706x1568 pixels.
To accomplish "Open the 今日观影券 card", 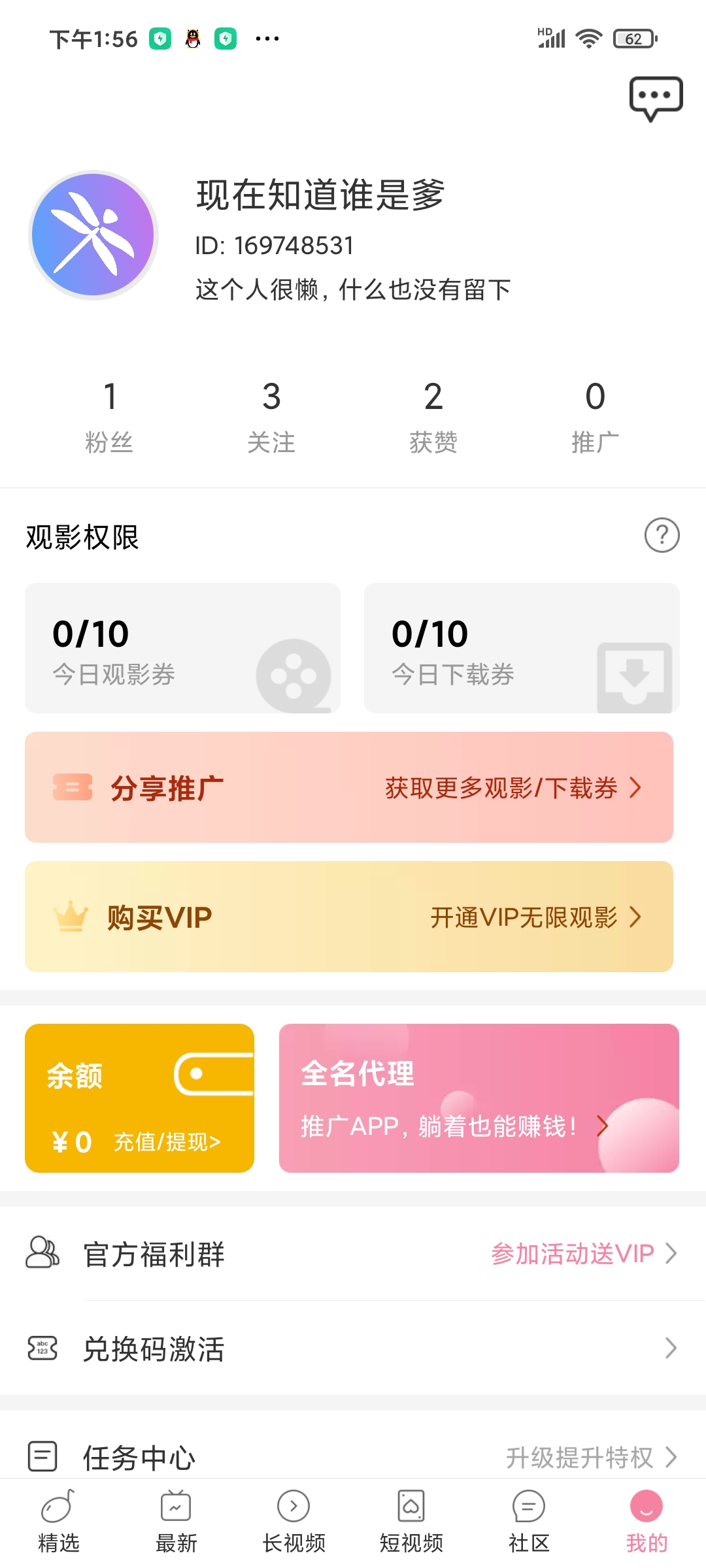I will click(182, 648).
